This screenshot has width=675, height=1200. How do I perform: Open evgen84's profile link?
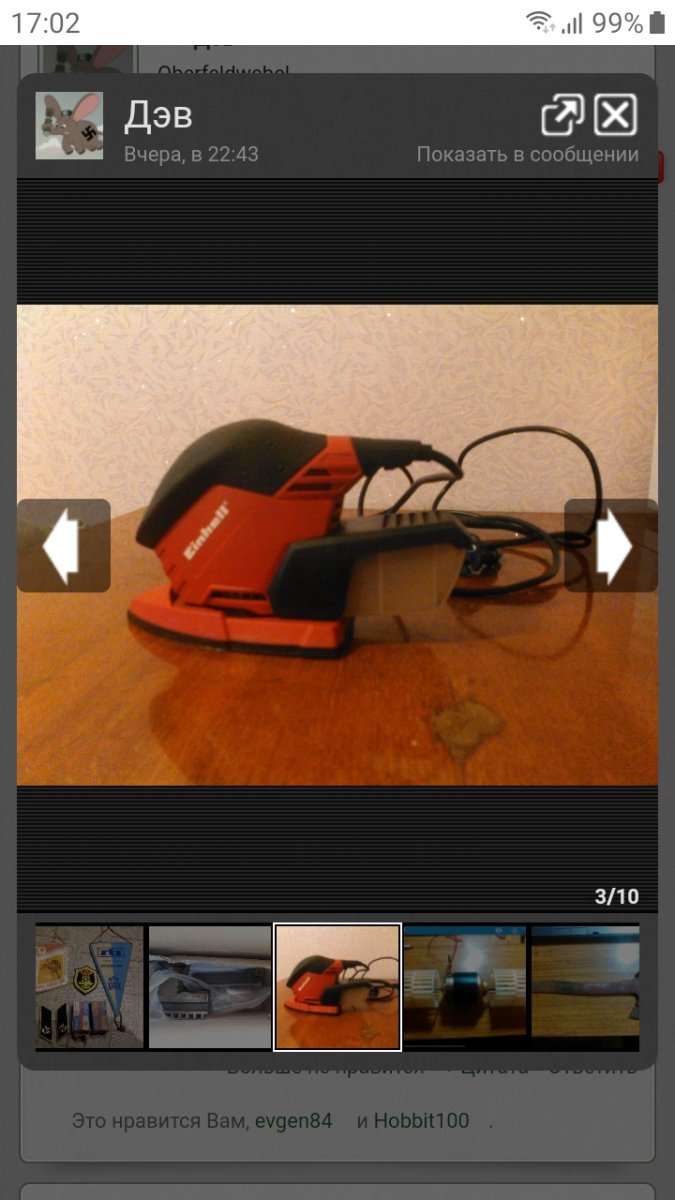coord(293,1120)
